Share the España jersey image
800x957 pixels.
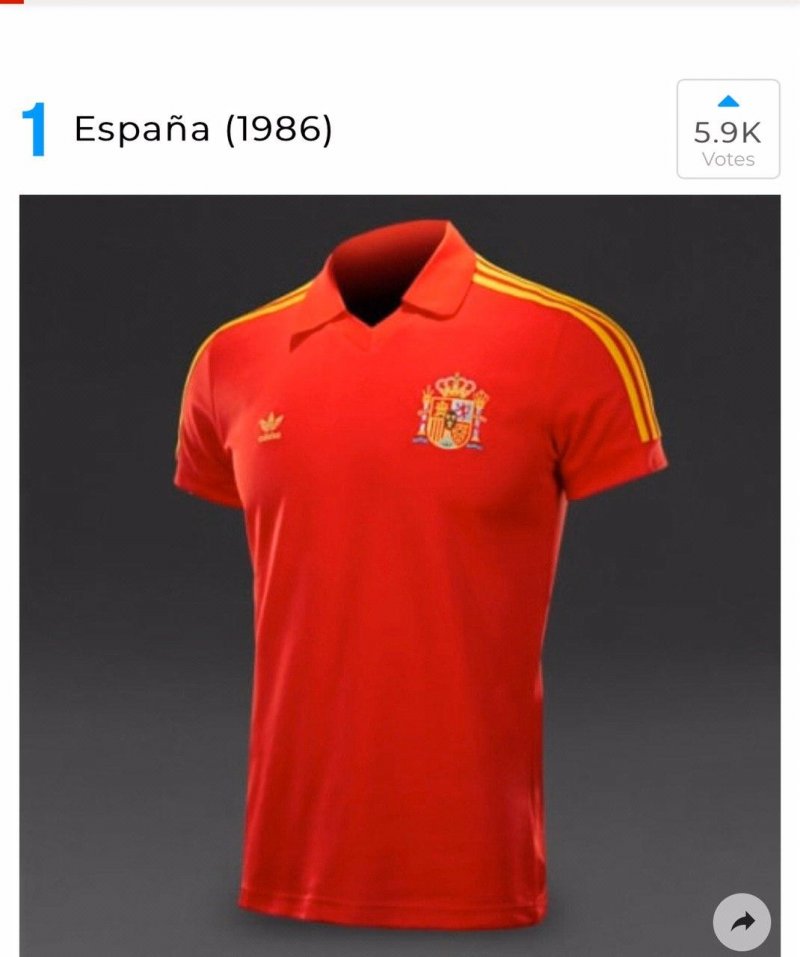[x=741, y=922]
